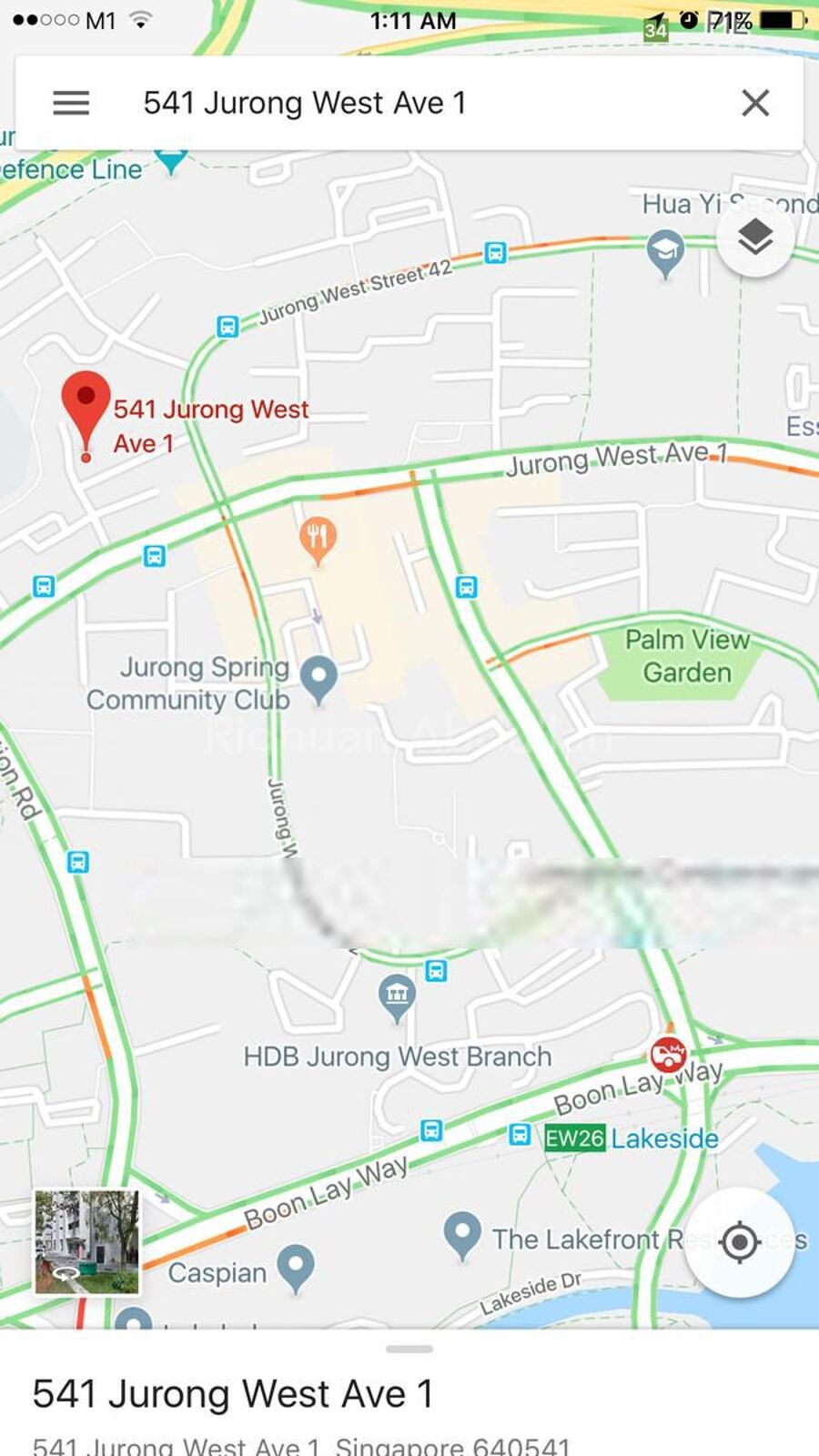819x1456 pixels.
Task: Clear the 541 Jurong West Ave 1 search
Action: pyautogui.click(x=755, y=103)
